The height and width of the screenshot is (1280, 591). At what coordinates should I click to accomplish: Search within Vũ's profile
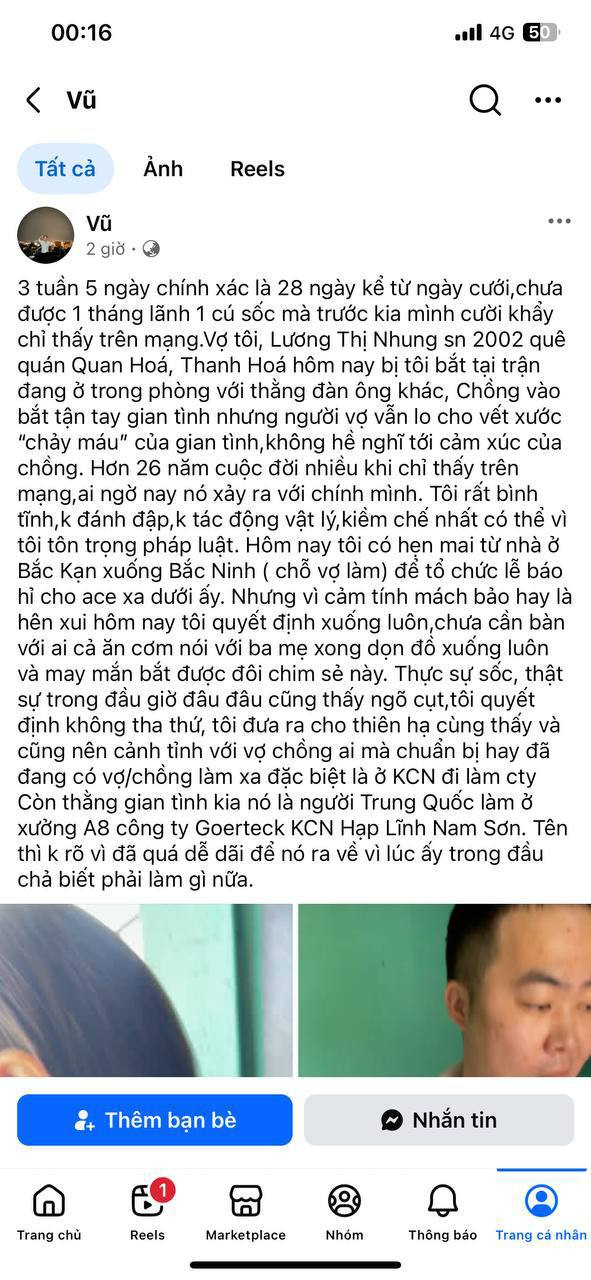pyautogui.click(x=485, y=99)
